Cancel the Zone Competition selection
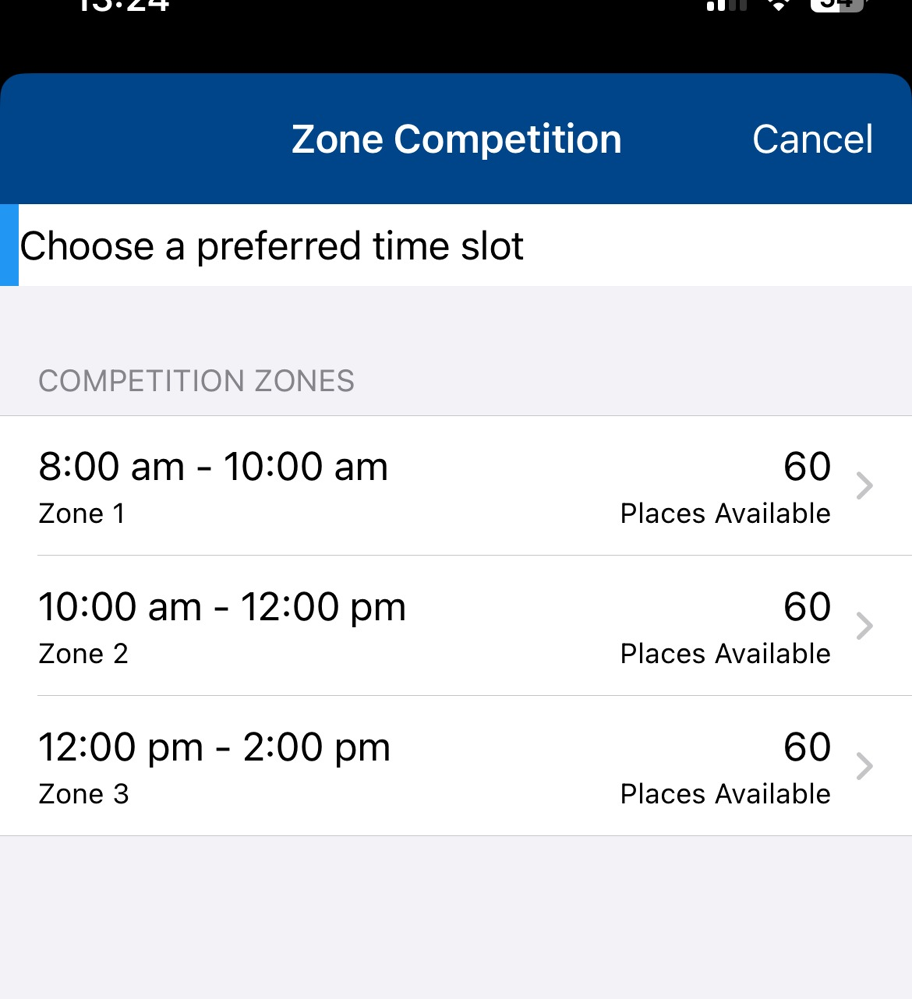The height and width of the screenshot is (999, 912). [811, 139]
